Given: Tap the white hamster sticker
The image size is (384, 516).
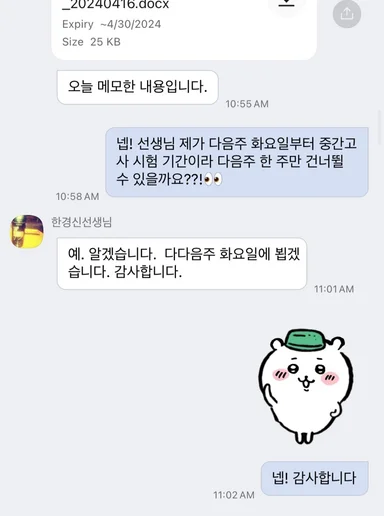Looking at the screenshot, I should (x=305, y=386).
